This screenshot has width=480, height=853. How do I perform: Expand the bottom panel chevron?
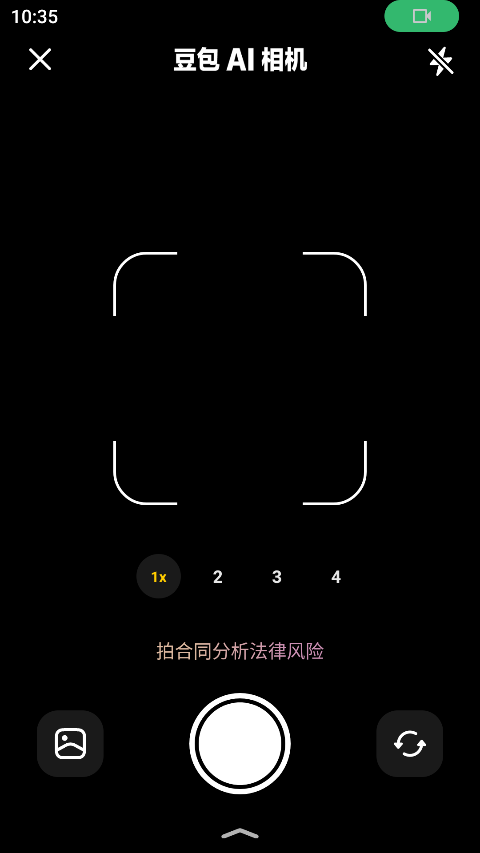(240, 833)
